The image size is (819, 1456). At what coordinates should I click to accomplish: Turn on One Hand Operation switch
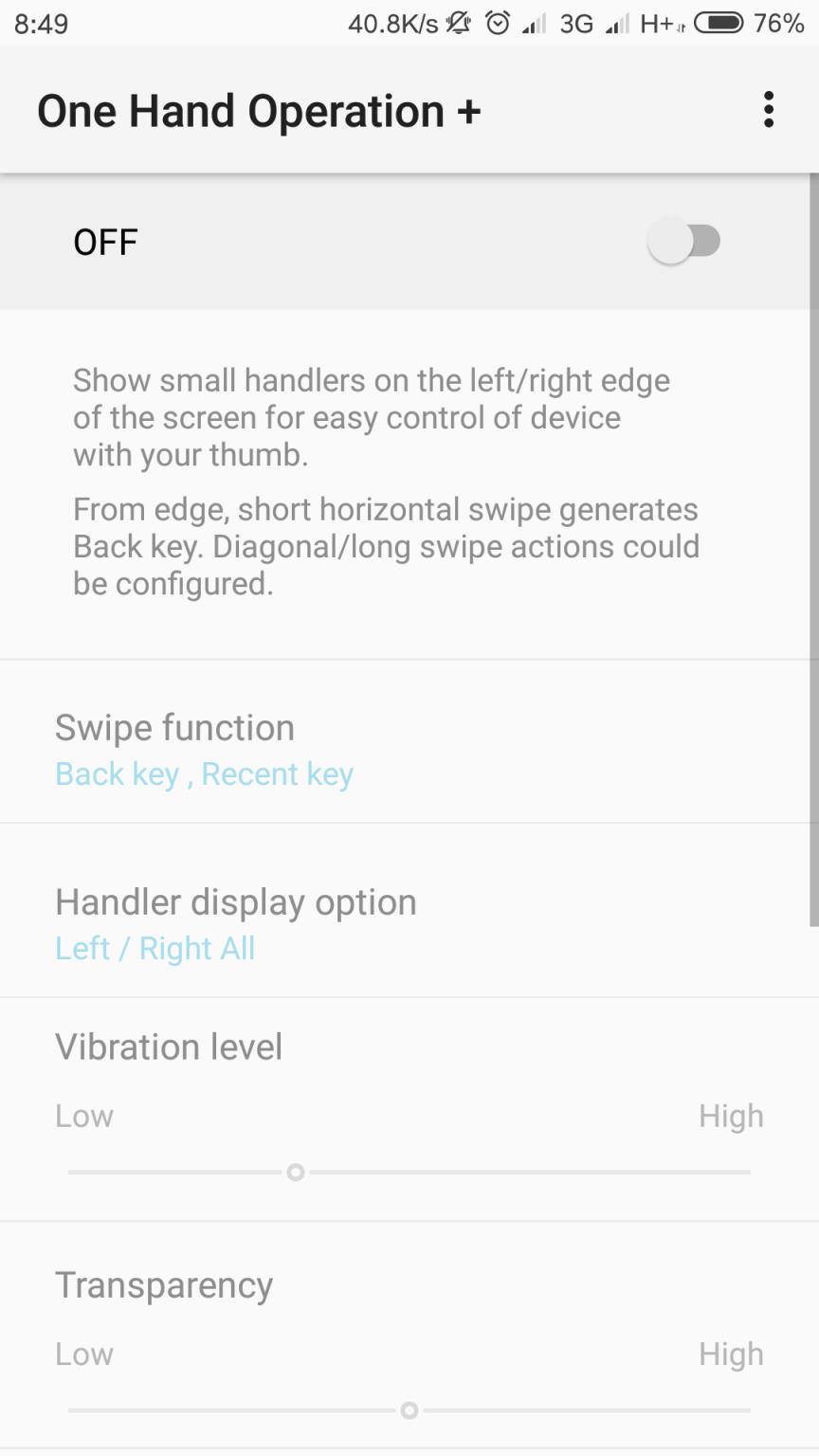684,242
